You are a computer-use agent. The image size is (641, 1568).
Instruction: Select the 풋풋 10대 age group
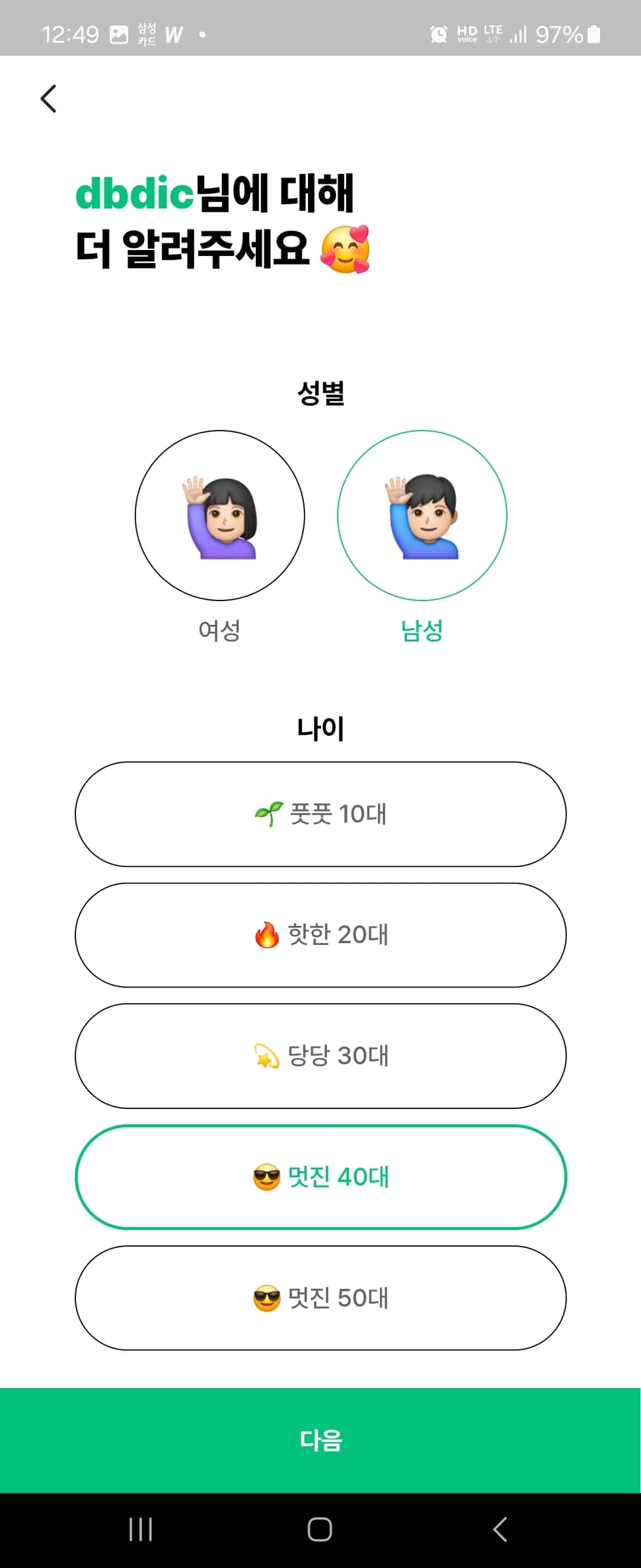(x=320, y=815)
